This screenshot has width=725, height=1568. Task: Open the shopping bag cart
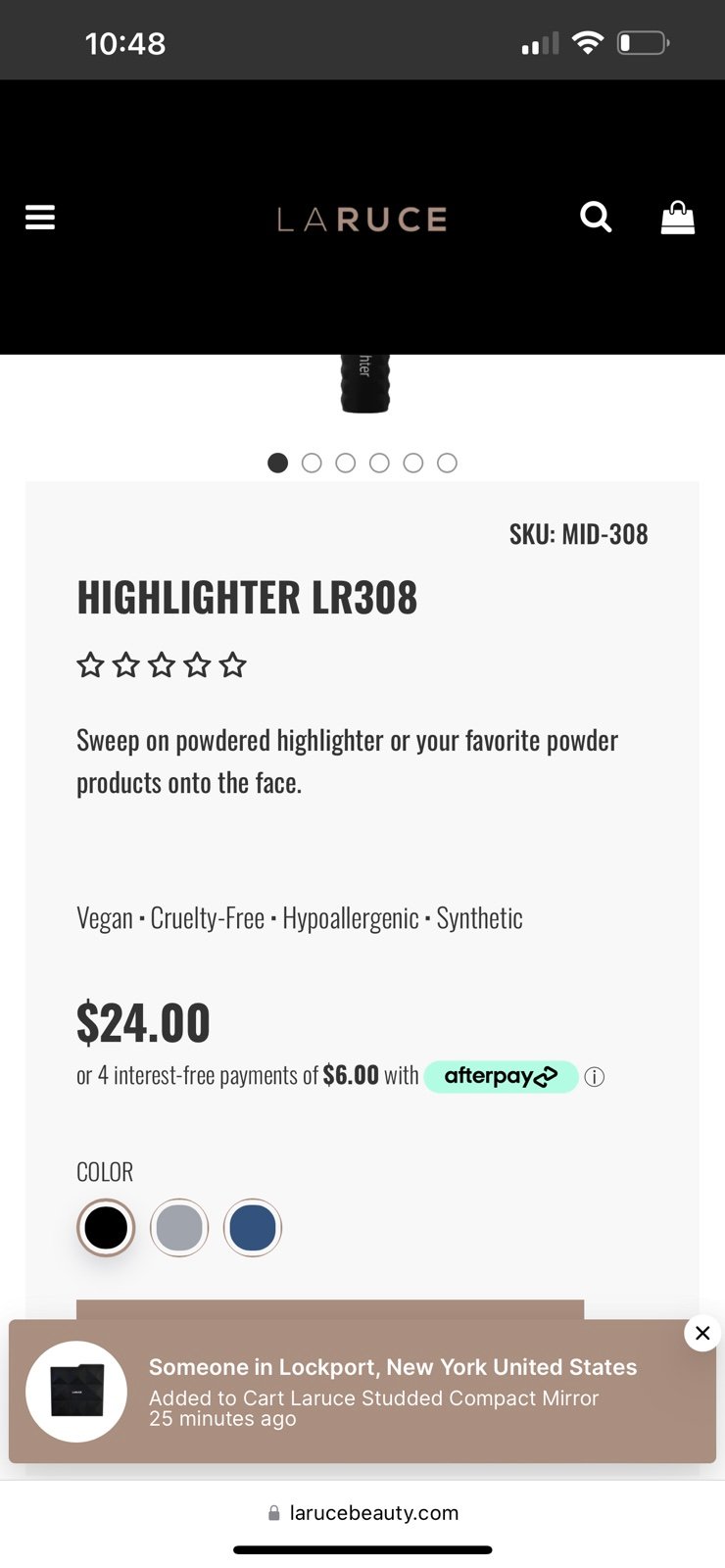point(678,217)
